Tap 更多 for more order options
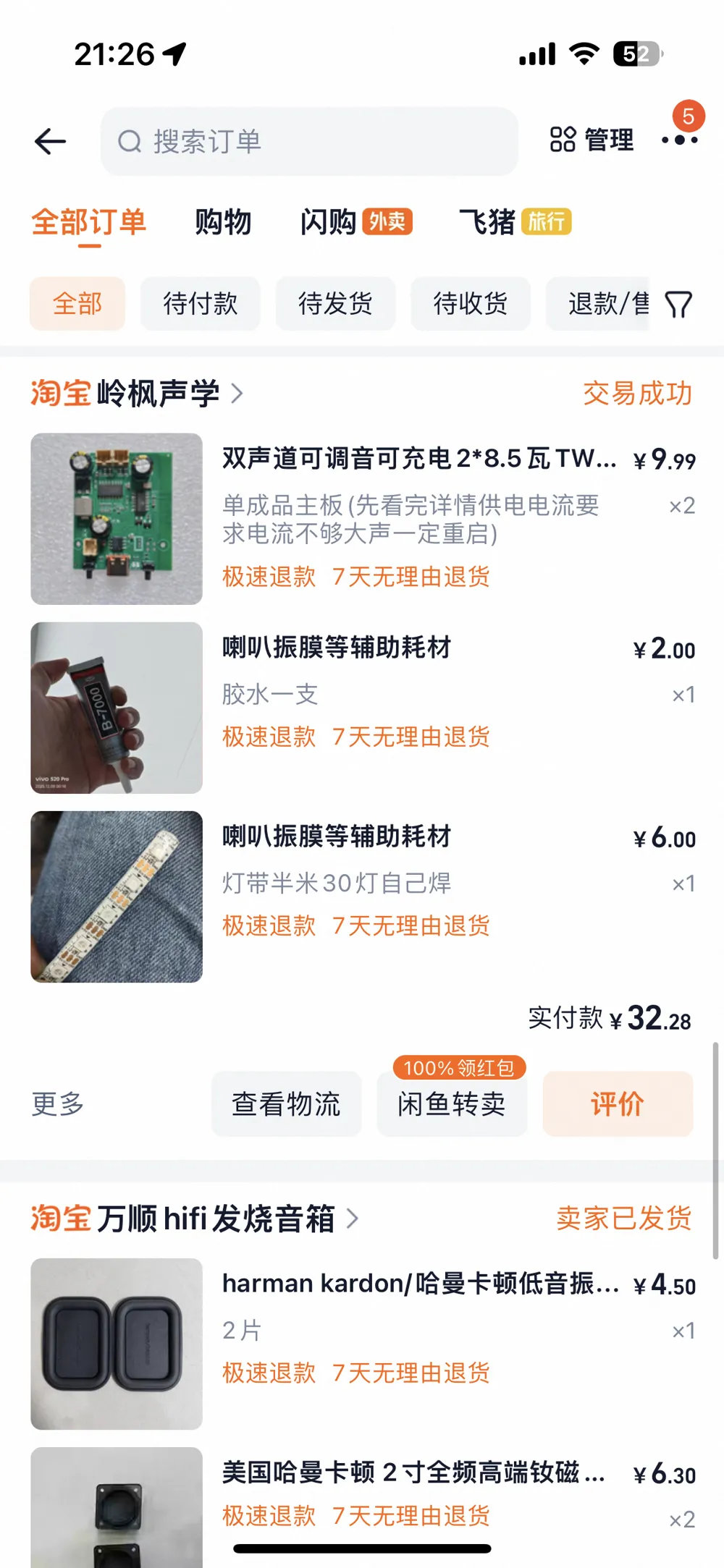 click(x=58, y=1103)
